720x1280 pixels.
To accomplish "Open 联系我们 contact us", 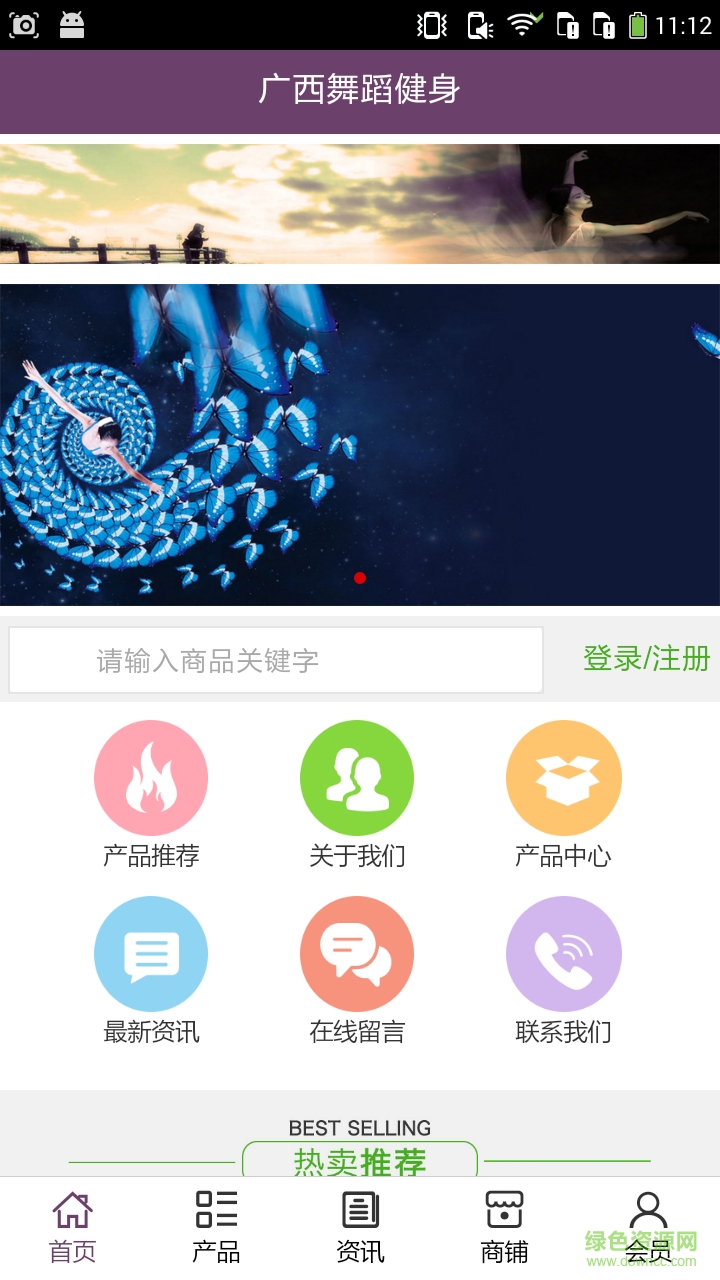I will click(x=563, y=954).
